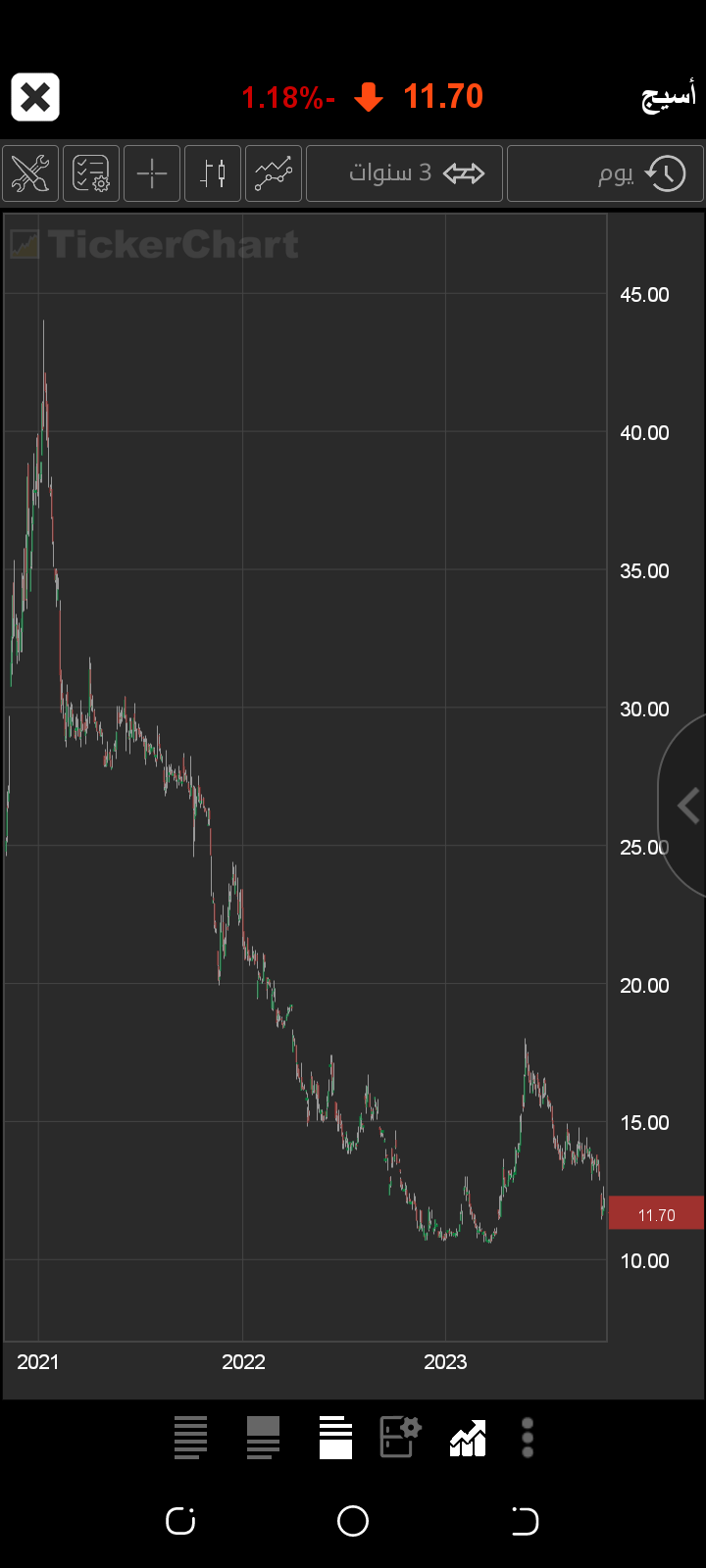Image resolution: width=706 pixels, height=1568 pixels.
Task: Select the layout with large bottom panel
Action: pos(335,1438)
